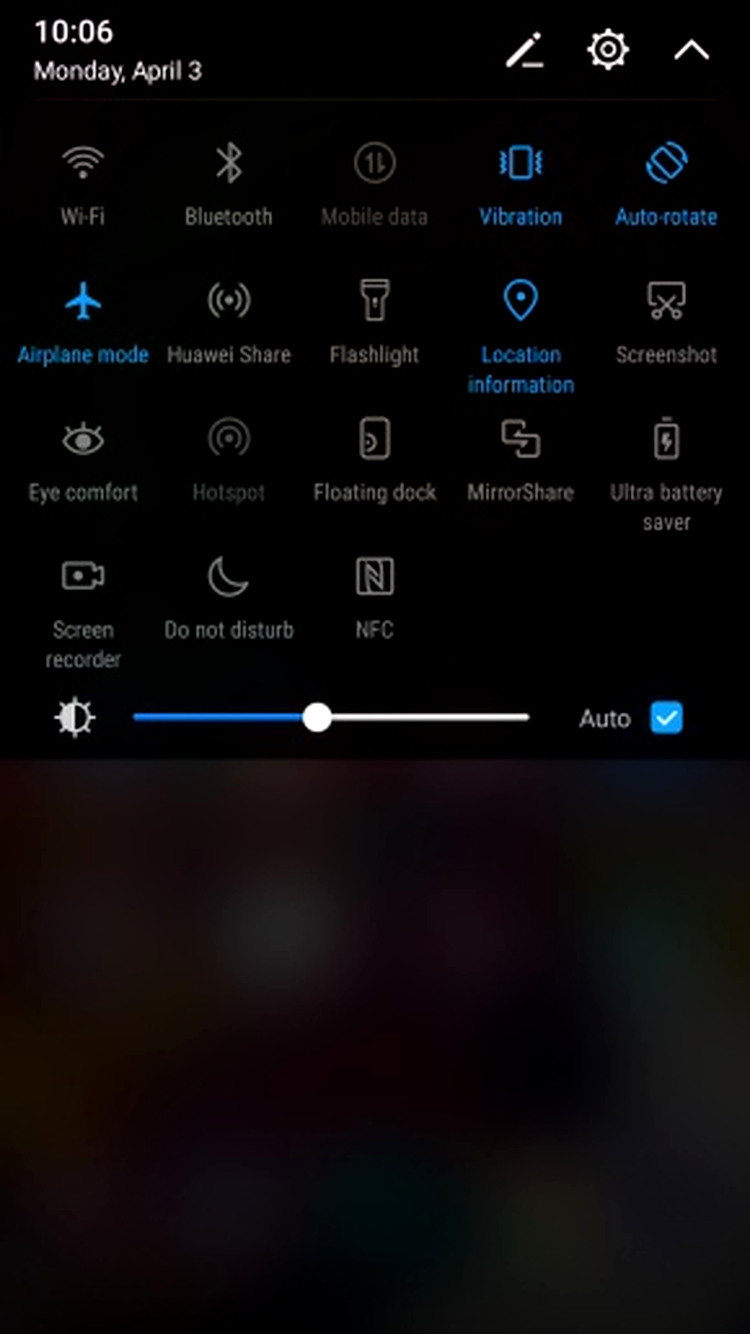
Task: Enable Bluetooth
Action: click(x=229, y=164)
